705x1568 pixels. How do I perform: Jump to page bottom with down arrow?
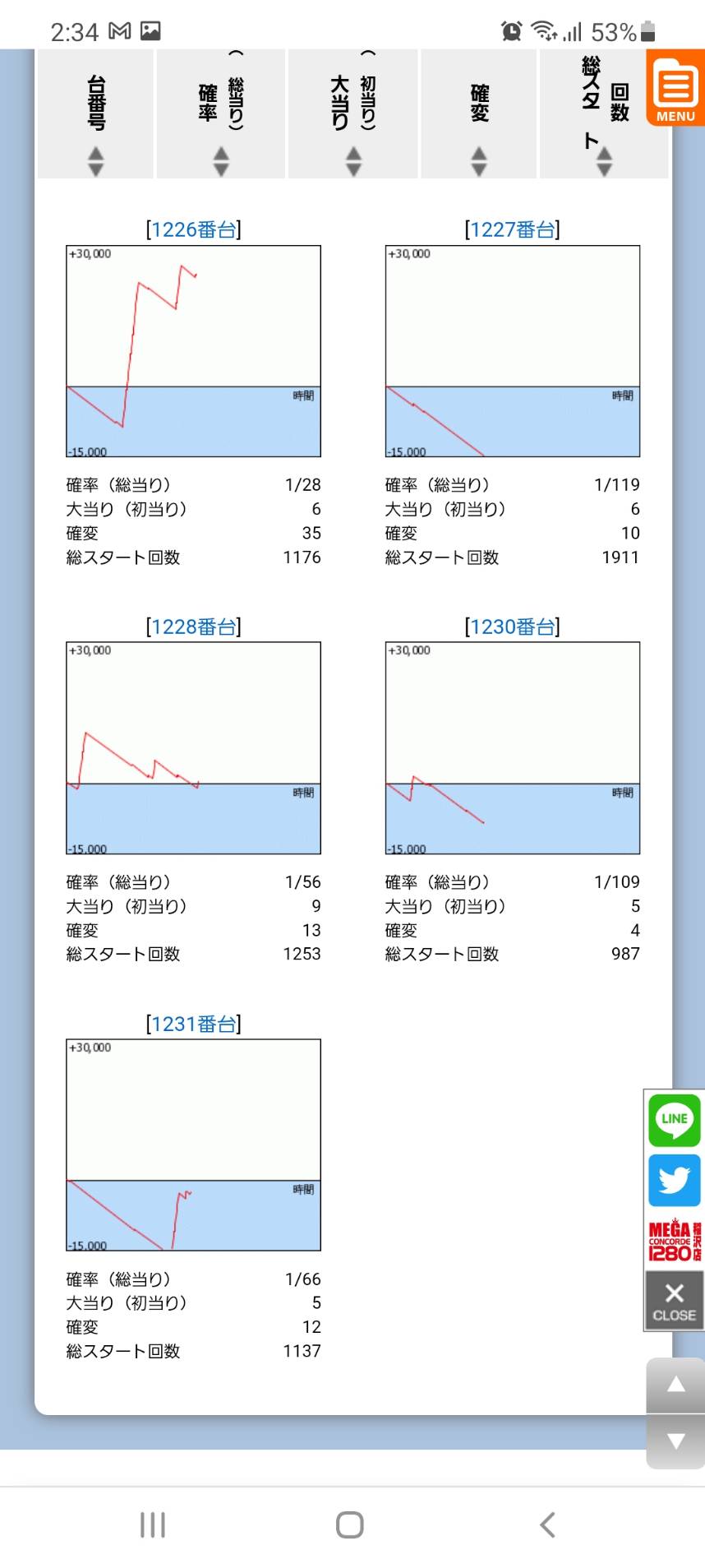(675, 1441)
